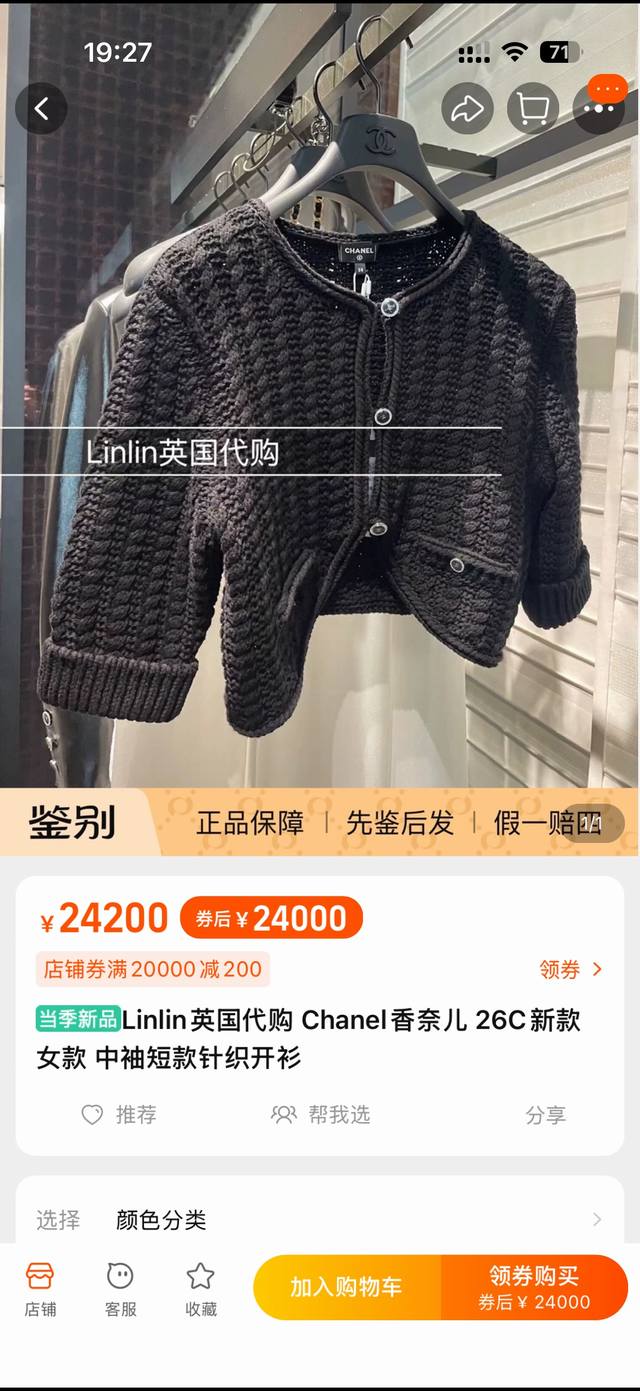The image size is (640, 1391).
Task: Share this Chanel cardigan listing
Action: coord(467,109)
